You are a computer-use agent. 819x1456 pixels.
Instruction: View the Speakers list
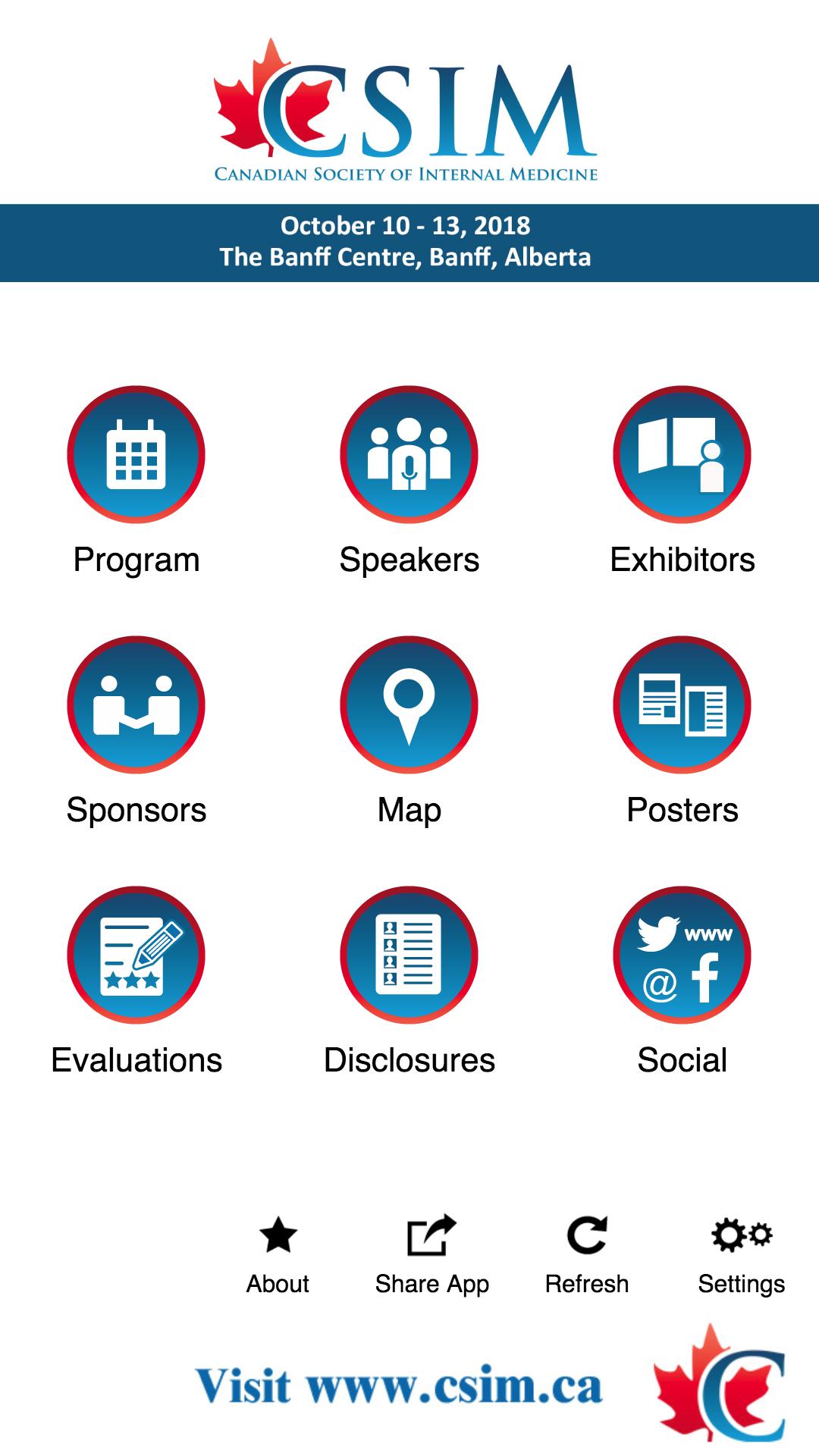click(x=409, y=455)
